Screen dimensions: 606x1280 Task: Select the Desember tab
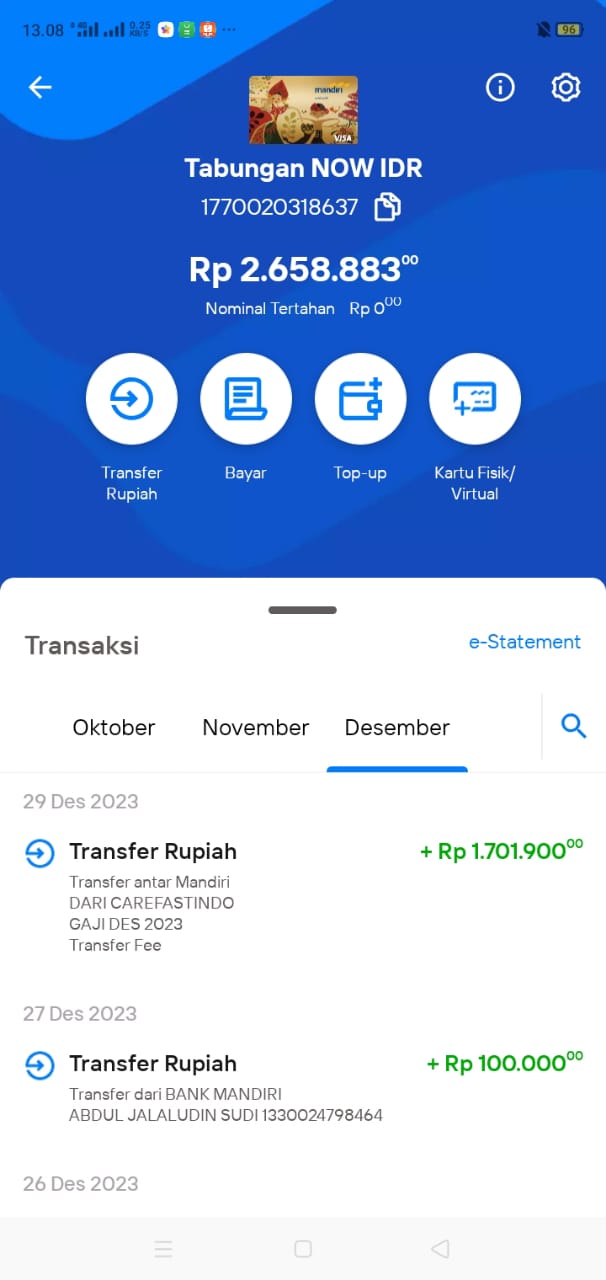pyautogui.click(x=397, y=728)
